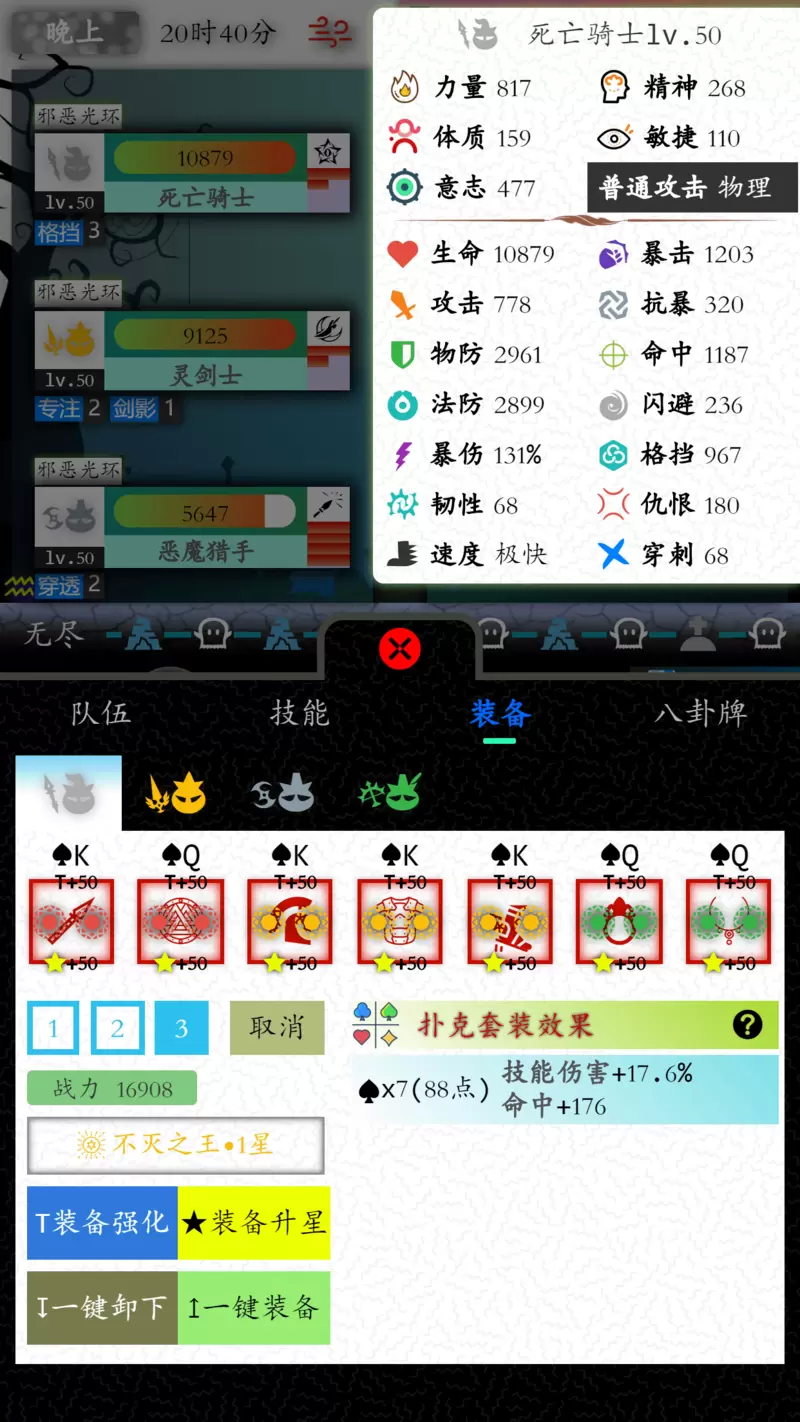The width and height of the screenshot is (800, 1422).
Task: Choose equipment preset 1
Action: [53, 1029]
